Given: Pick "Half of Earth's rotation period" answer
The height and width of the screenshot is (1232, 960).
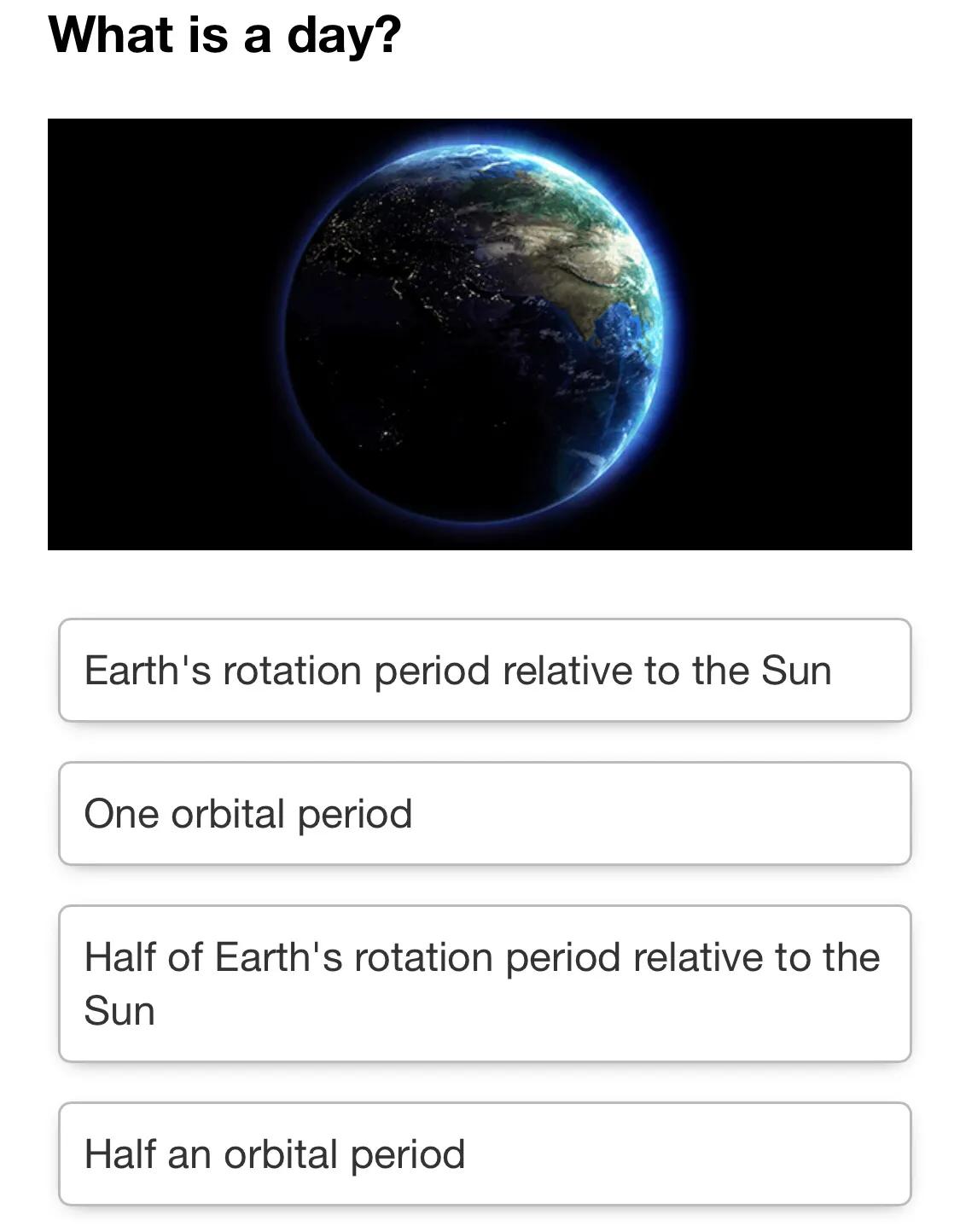Looking at the screenshot, I should (x=484, y=984).
